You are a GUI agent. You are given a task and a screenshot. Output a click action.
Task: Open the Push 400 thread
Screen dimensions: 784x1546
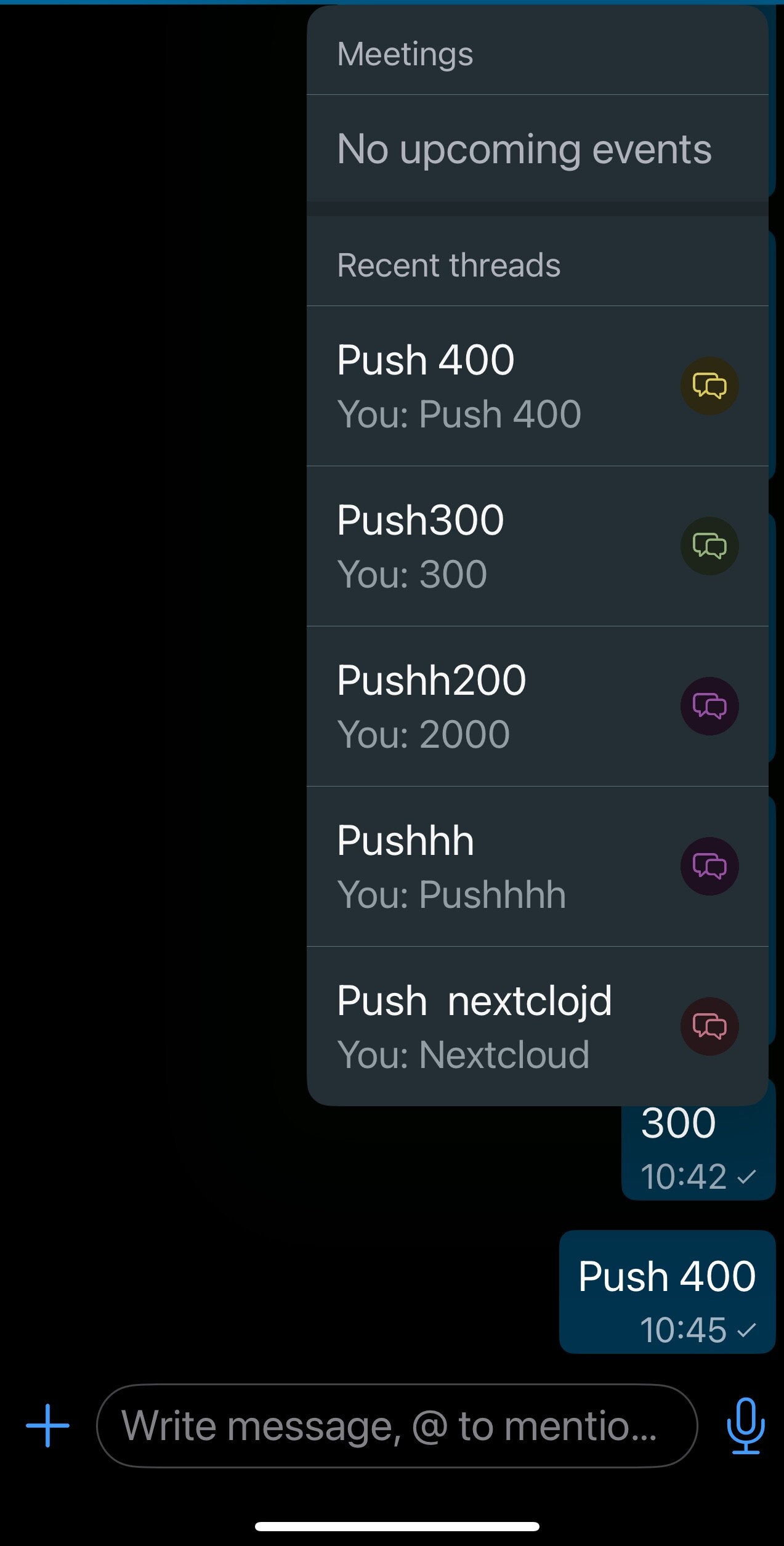point(537,386)
